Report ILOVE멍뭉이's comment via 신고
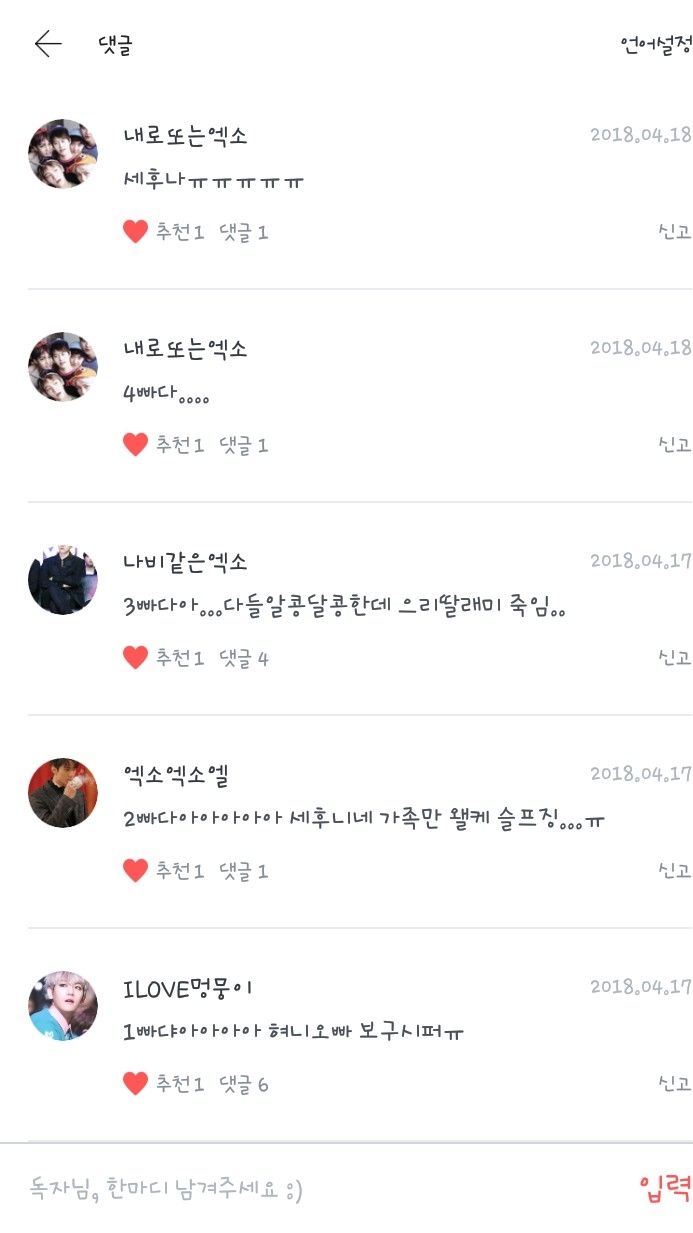Screen dimensions: 693x1233 click(674, 1084)
